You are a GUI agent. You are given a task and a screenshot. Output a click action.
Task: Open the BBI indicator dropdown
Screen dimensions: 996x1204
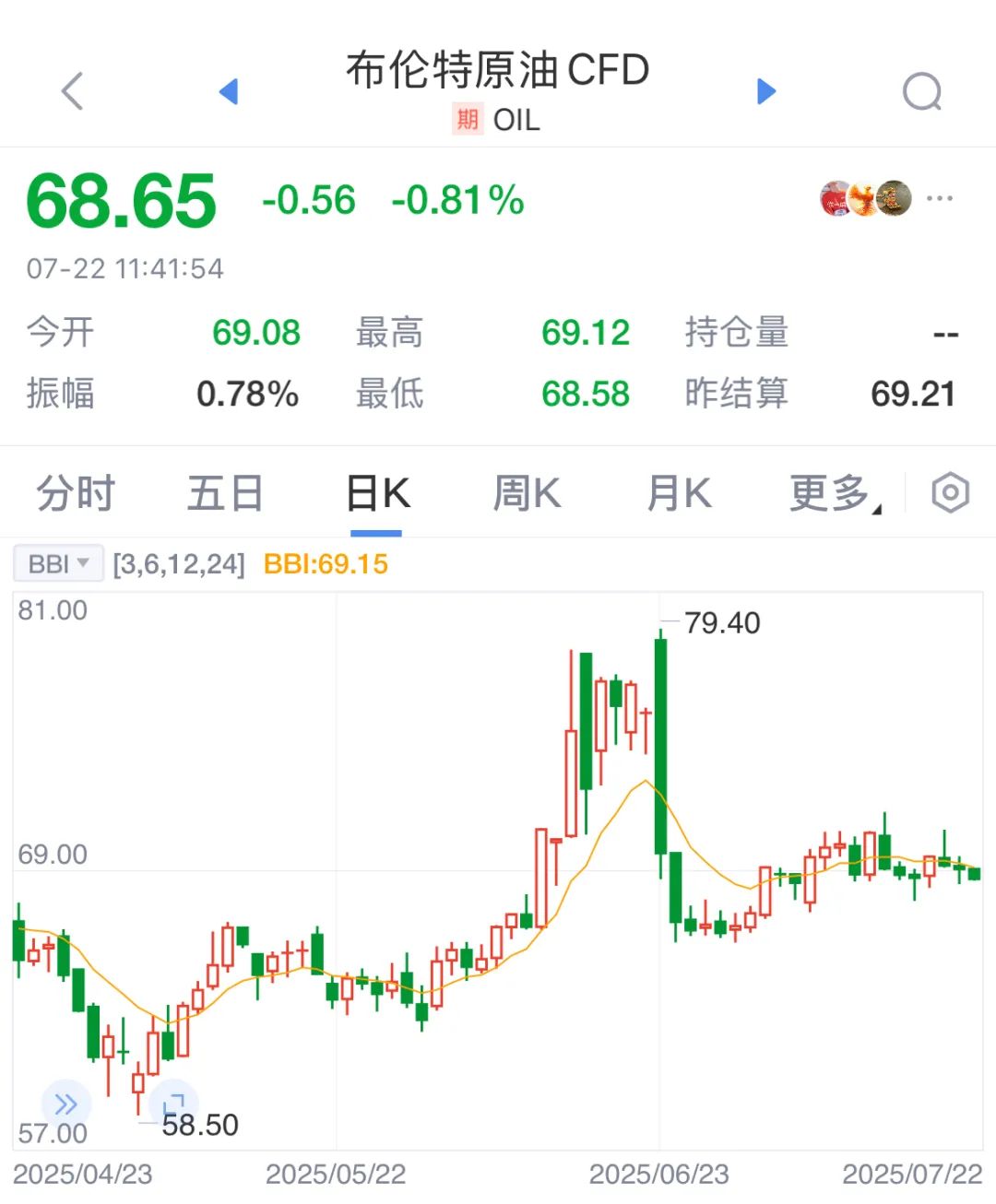pyautogui.click(x=57, y=563)
